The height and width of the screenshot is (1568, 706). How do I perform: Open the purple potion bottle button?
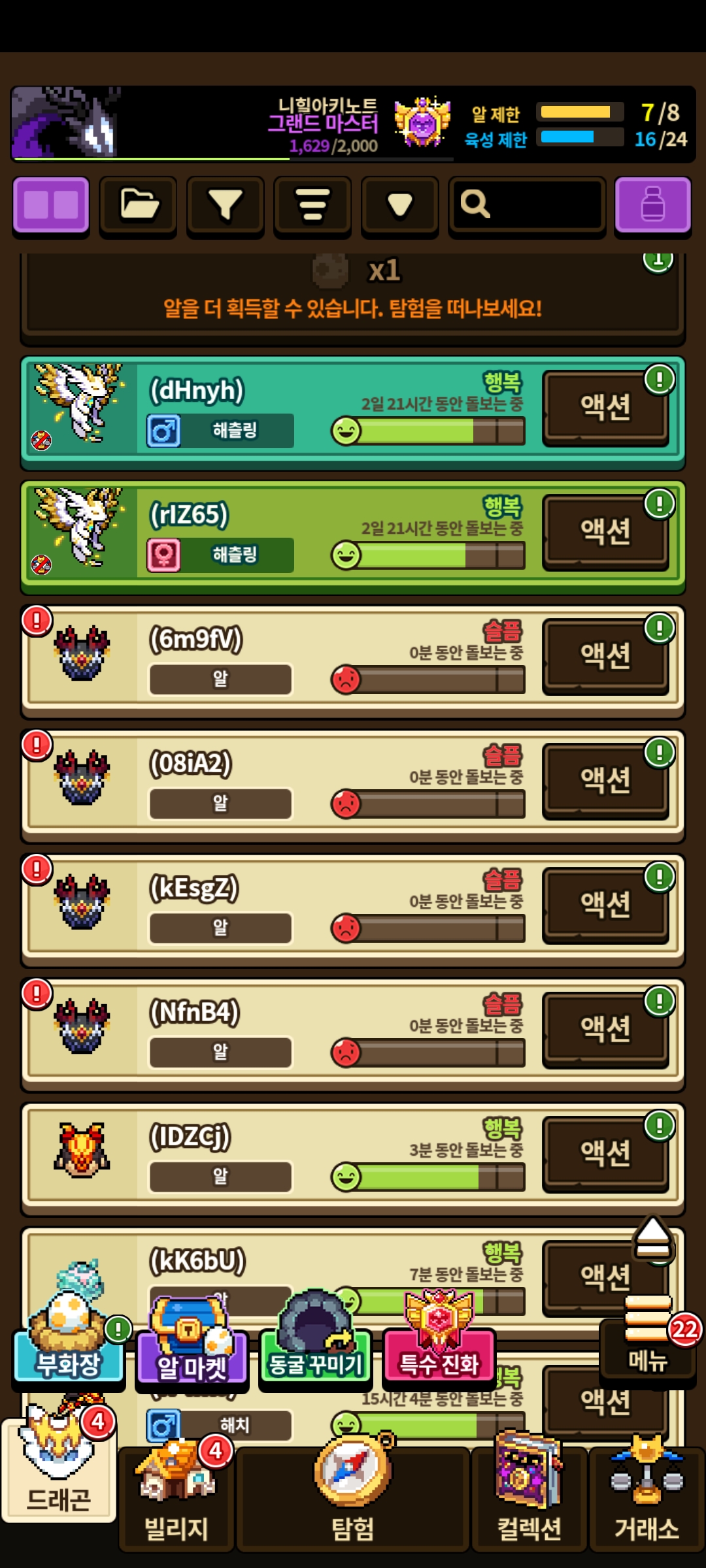pos(652,205)
